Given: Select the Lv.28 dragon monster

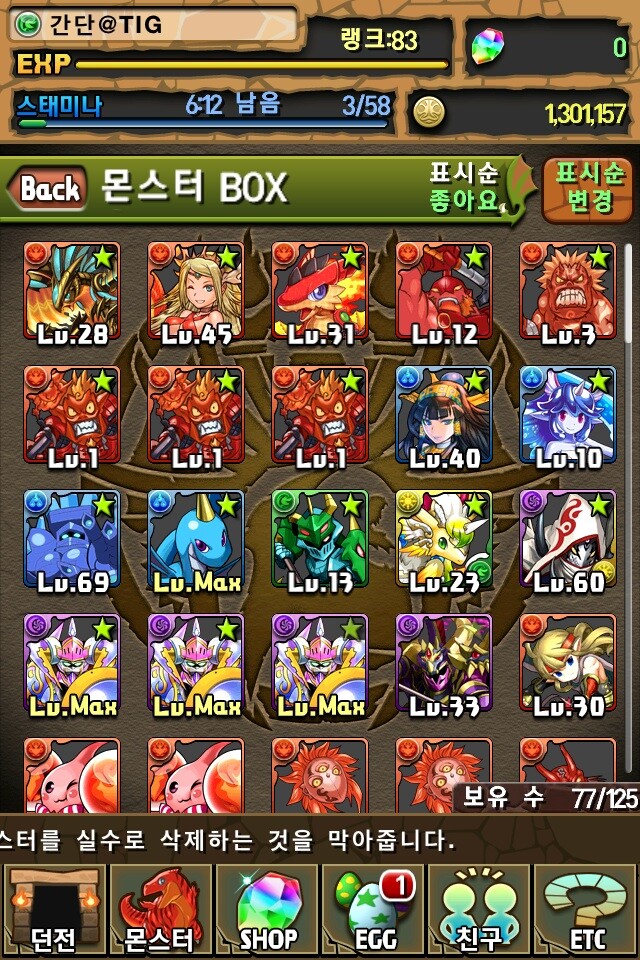Looking at the screenshot, I should 72,290.
